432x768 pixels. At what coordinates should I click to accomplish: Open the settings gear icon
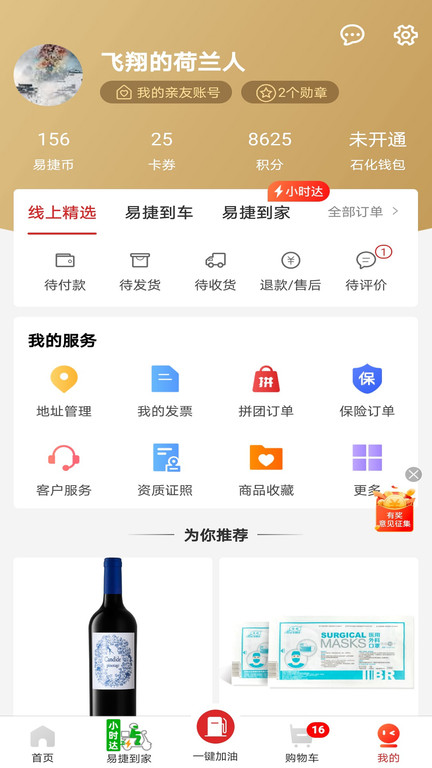[406, 35]
